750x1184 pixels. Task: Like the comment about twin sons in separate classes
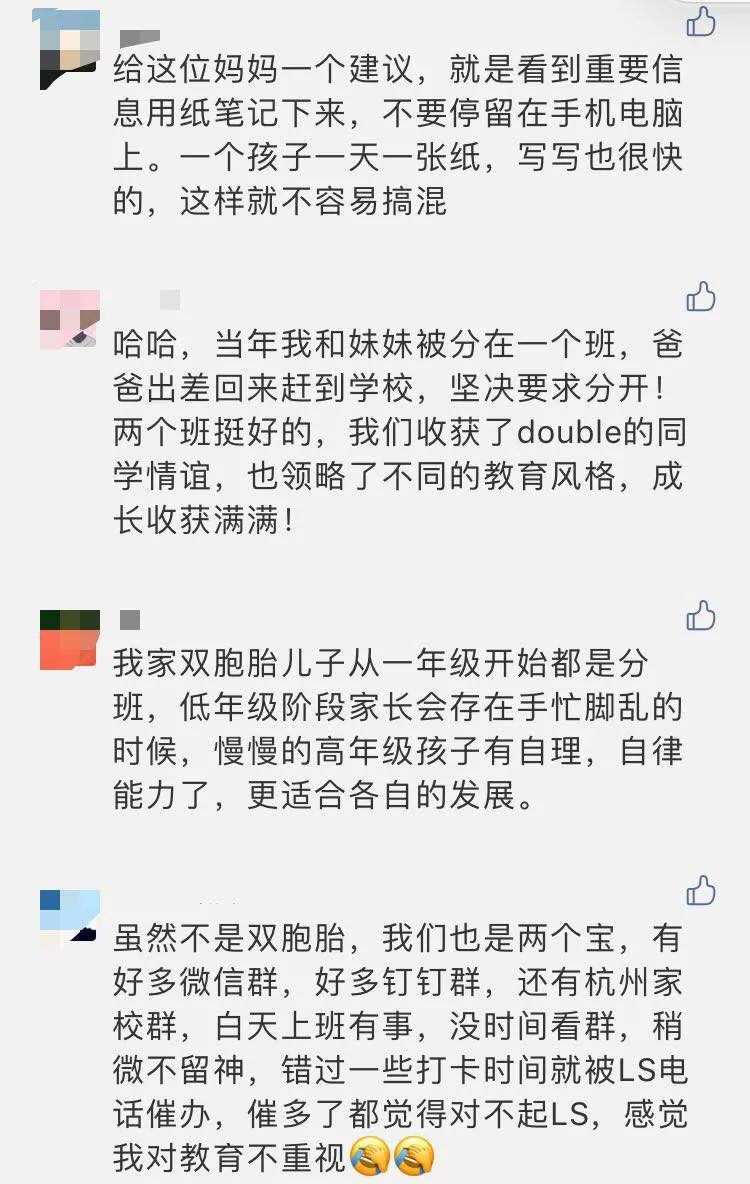tap(701, 616)
